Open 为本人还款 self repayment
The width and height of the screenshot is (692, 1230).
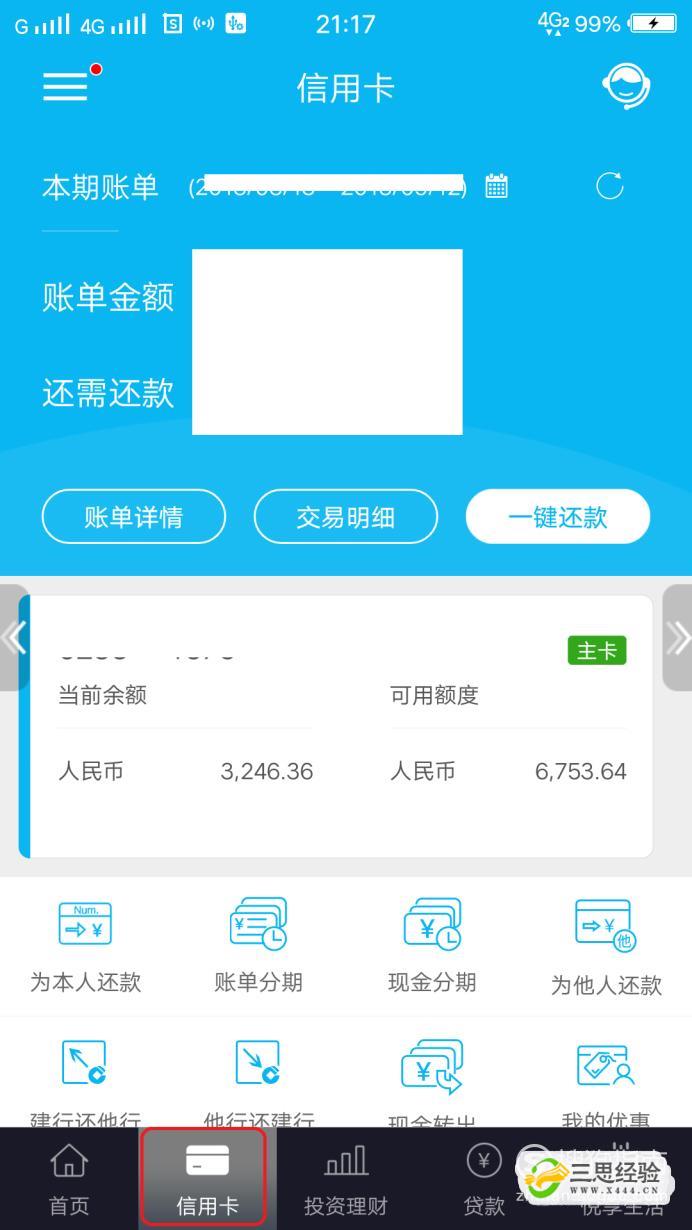tap(86, 945)
